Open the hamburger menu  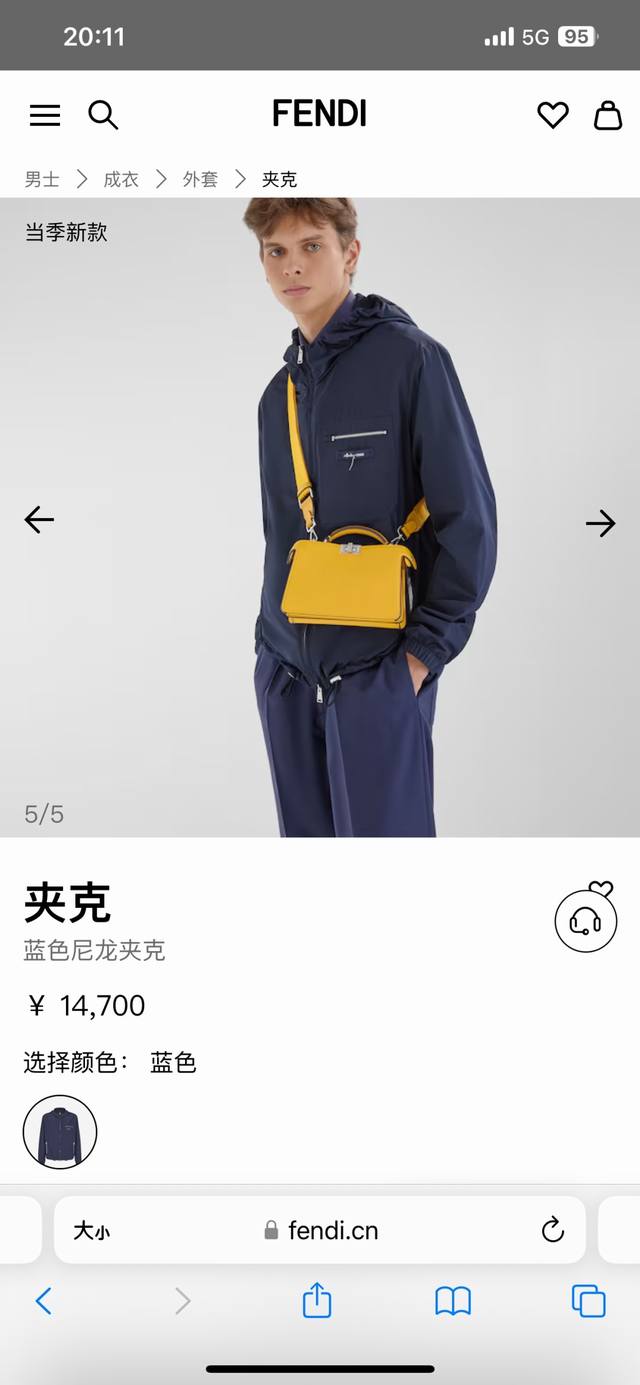click(45, 115)
